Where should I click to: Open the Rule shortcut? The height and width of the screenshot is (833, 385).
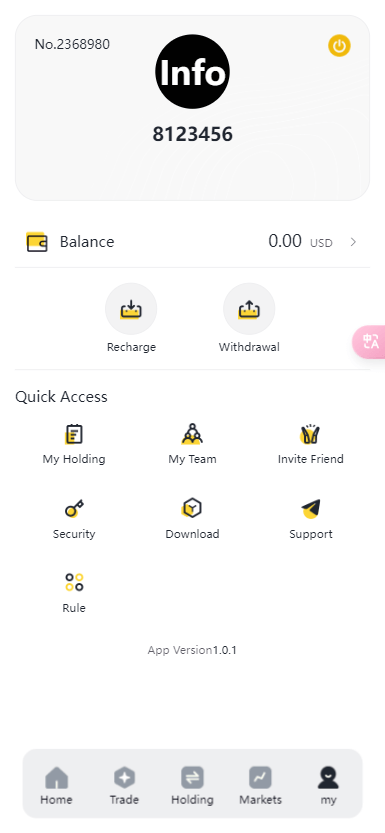tap(74, 593)
